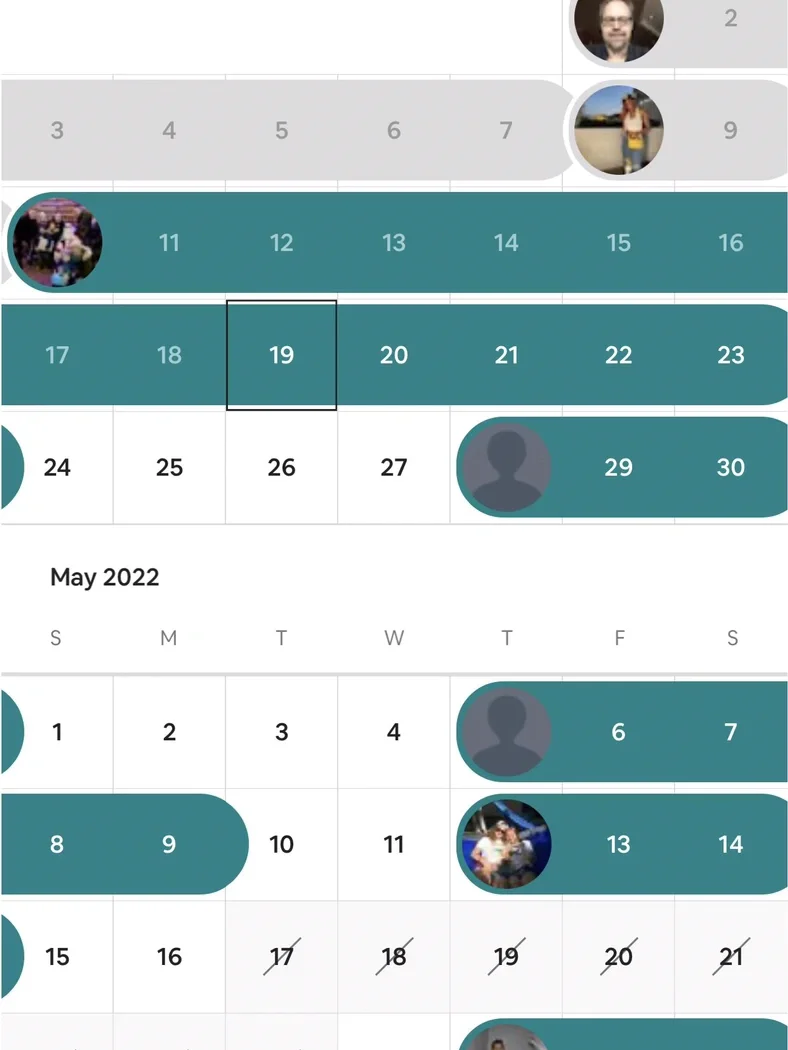The width and height of the screenshot is (788, 1050).
Task: Pick April 26 on the calendar
Action: (281, 467)
